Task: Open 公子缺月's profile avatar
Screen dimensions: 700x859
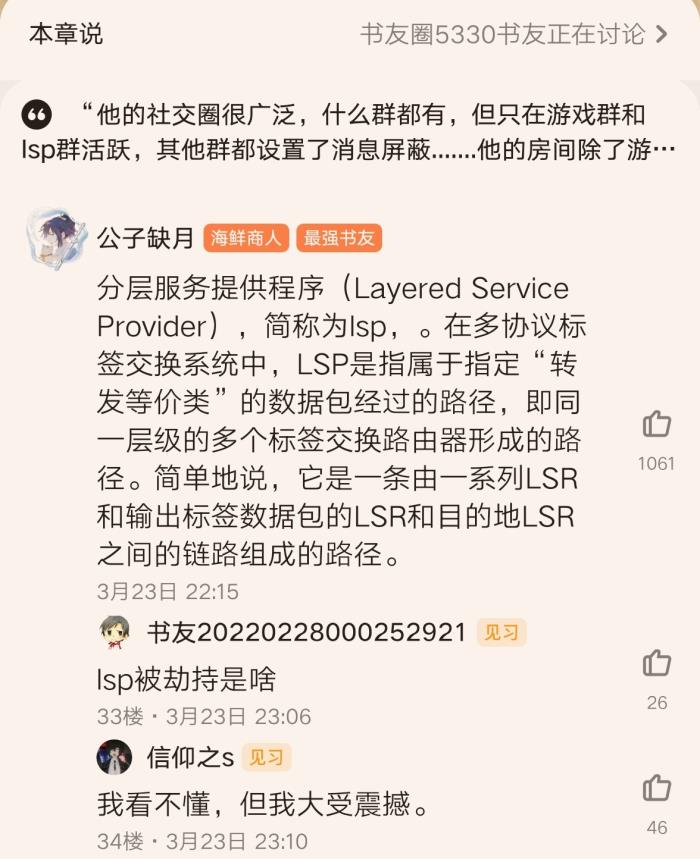Action: (56, 238)
